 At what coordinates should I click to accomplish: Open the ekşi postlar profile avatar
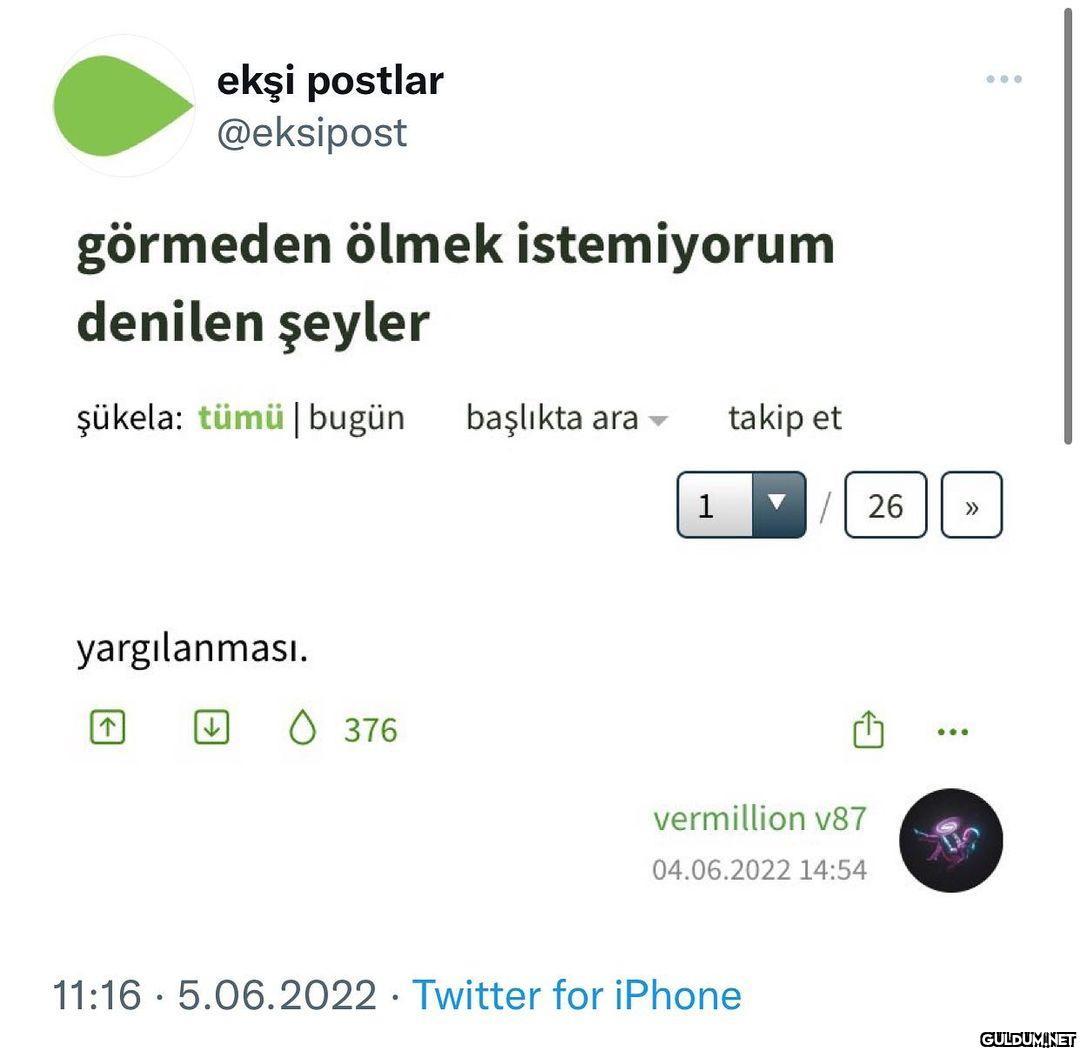point(123,106)
